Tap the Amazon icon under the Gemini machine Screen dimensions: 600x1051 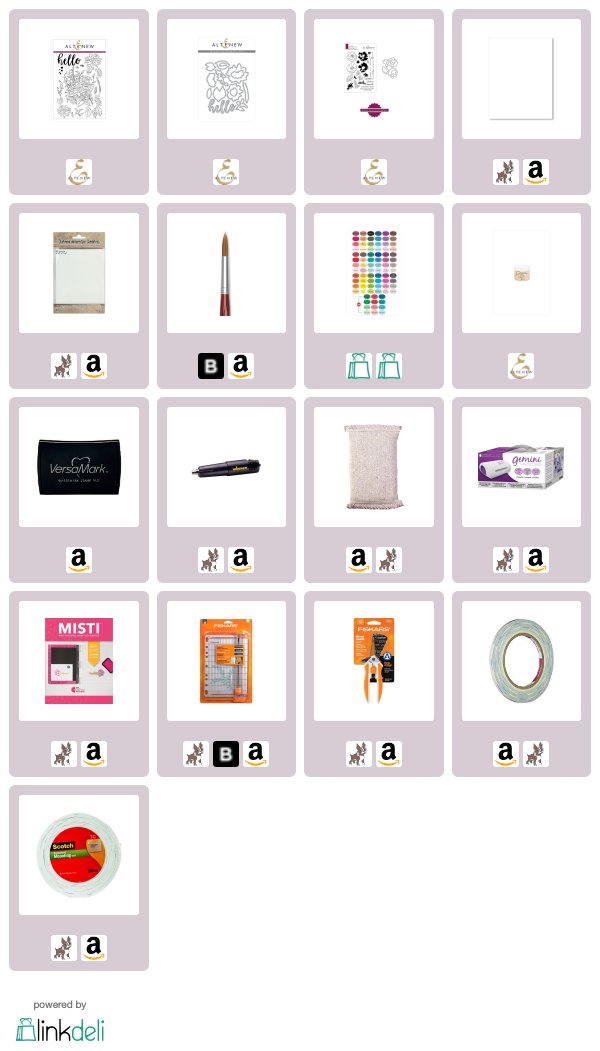tap(536, 560)
